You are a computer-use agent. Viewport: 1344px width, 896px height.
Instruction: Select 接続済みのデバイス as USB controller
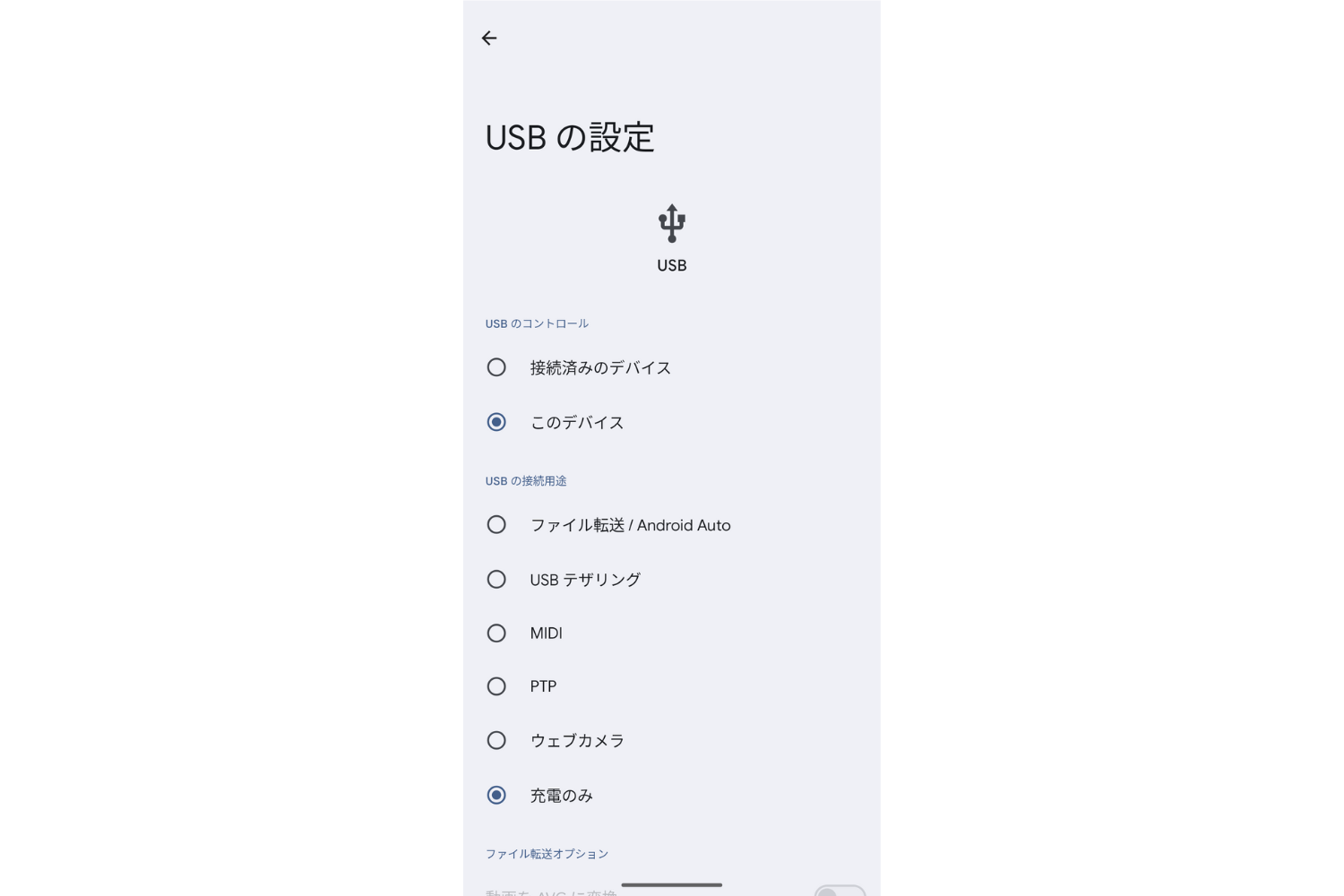496,367
